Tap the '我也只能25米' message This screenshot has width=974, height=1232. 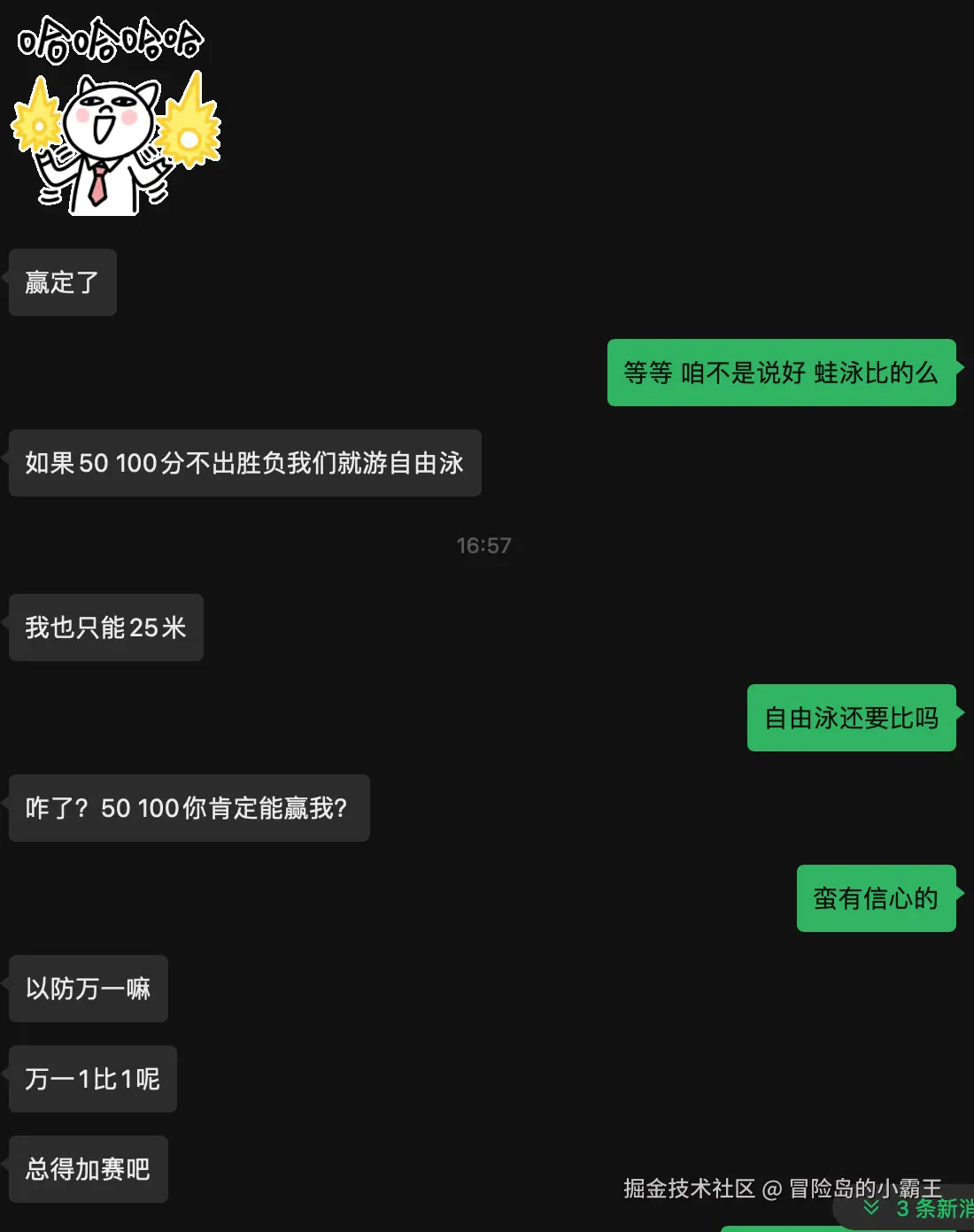pyautogui.click(x=105, y=628)
